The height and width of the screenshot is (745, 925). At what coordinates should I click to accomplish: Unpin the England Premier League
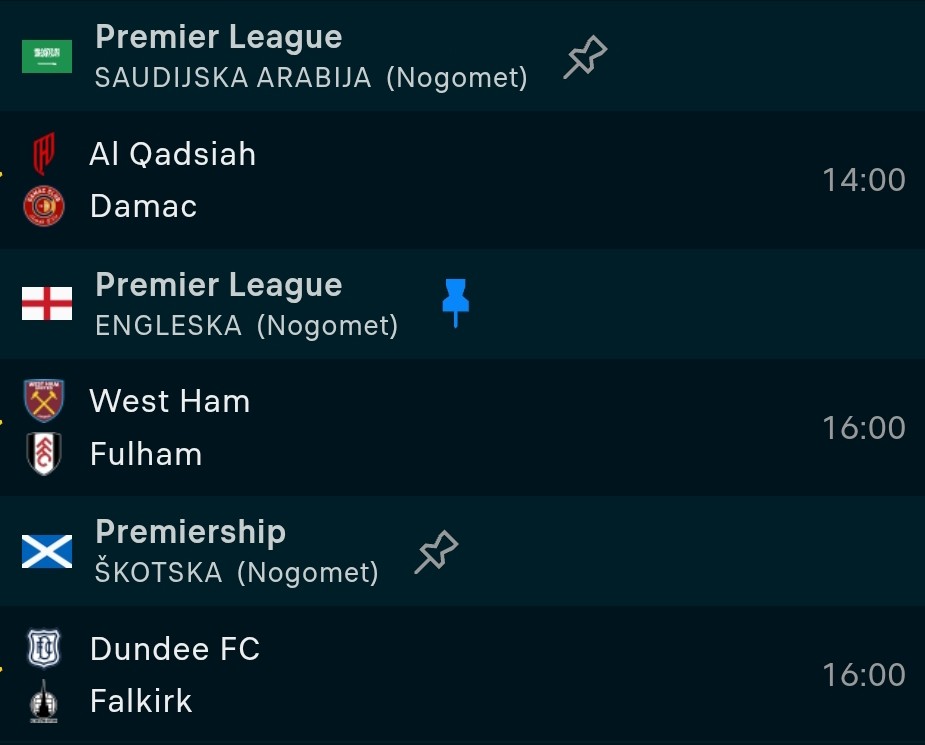(455, 303)
